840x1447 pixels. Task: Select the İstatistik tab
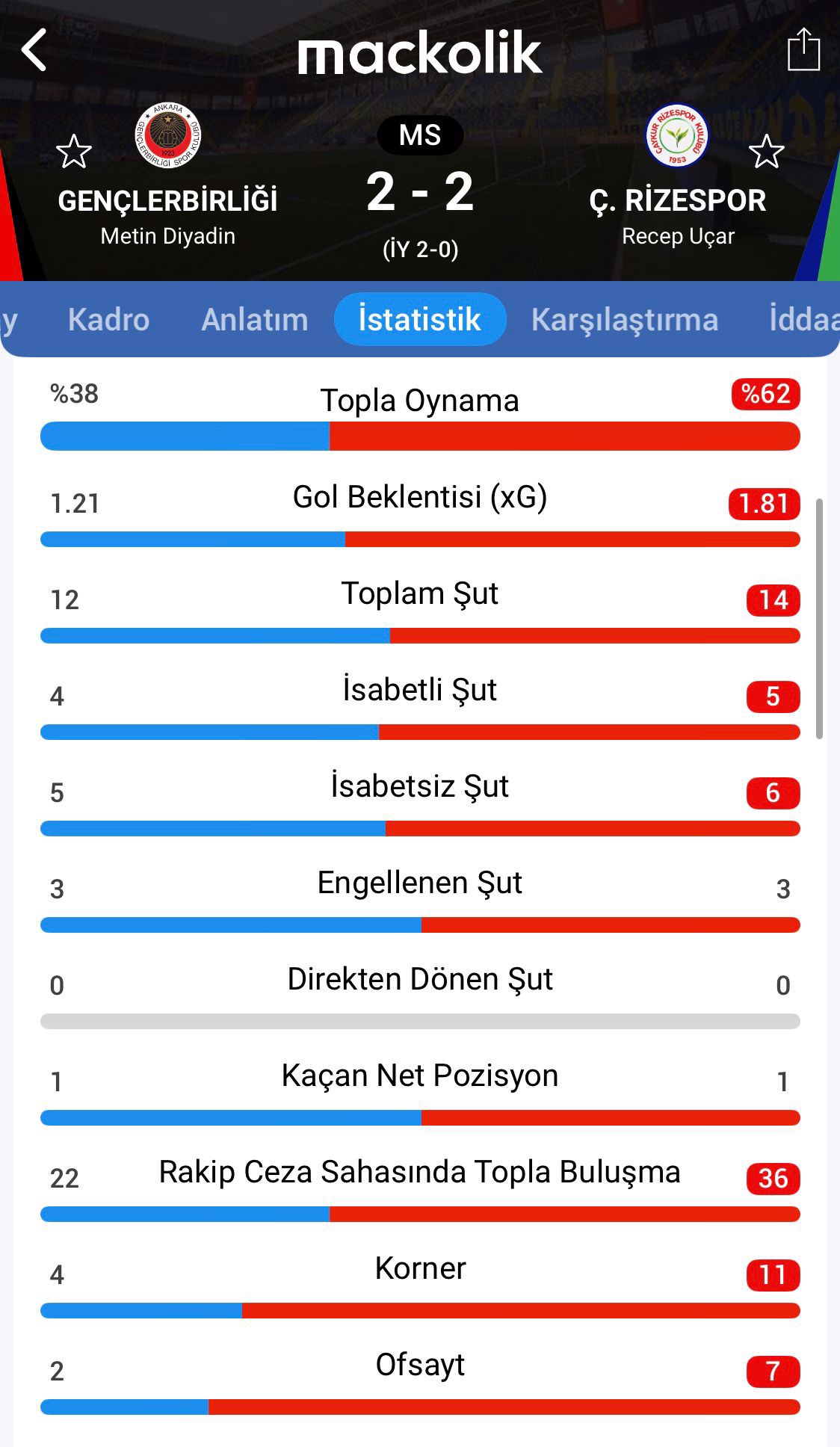click(419, 320)
